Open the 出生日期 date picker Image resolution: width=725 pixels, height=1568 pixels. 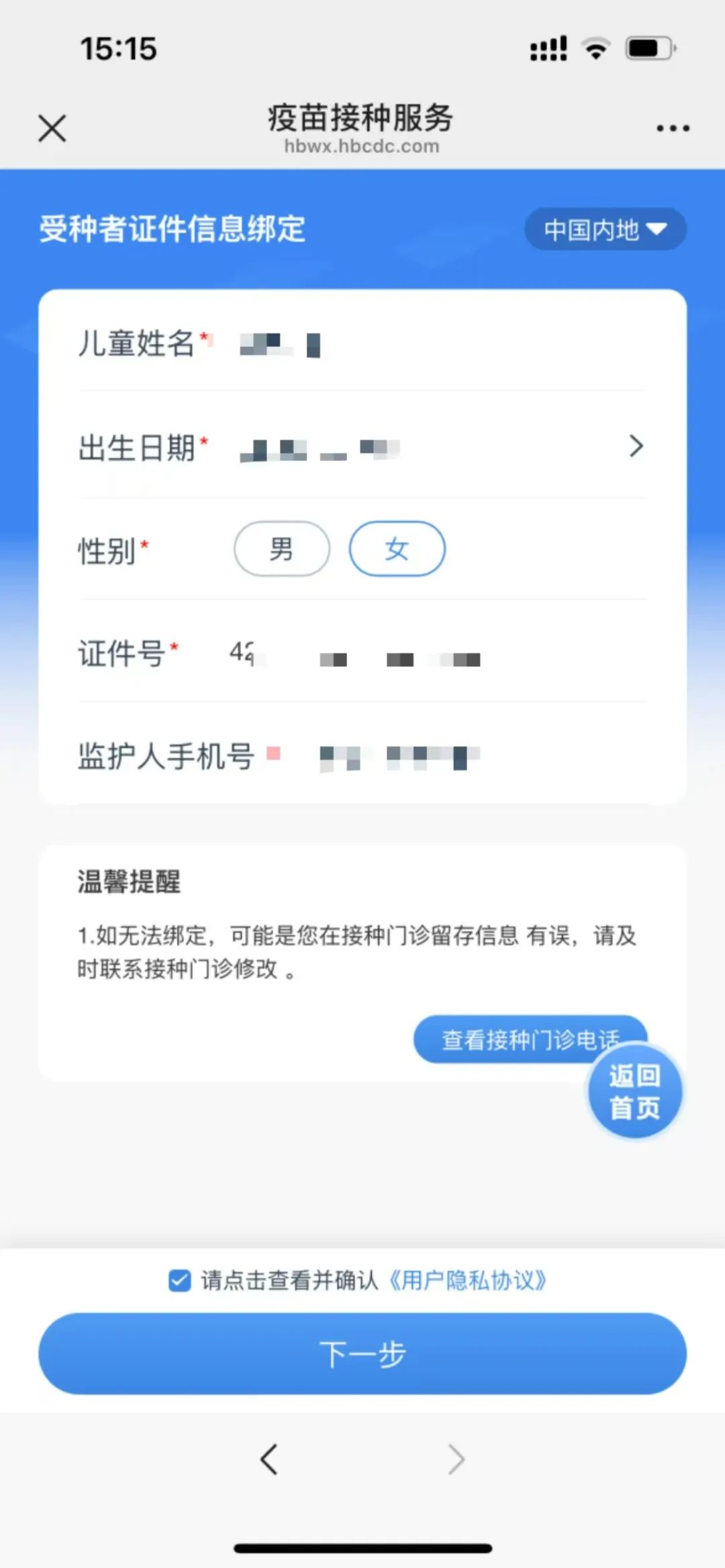point(430,447)
